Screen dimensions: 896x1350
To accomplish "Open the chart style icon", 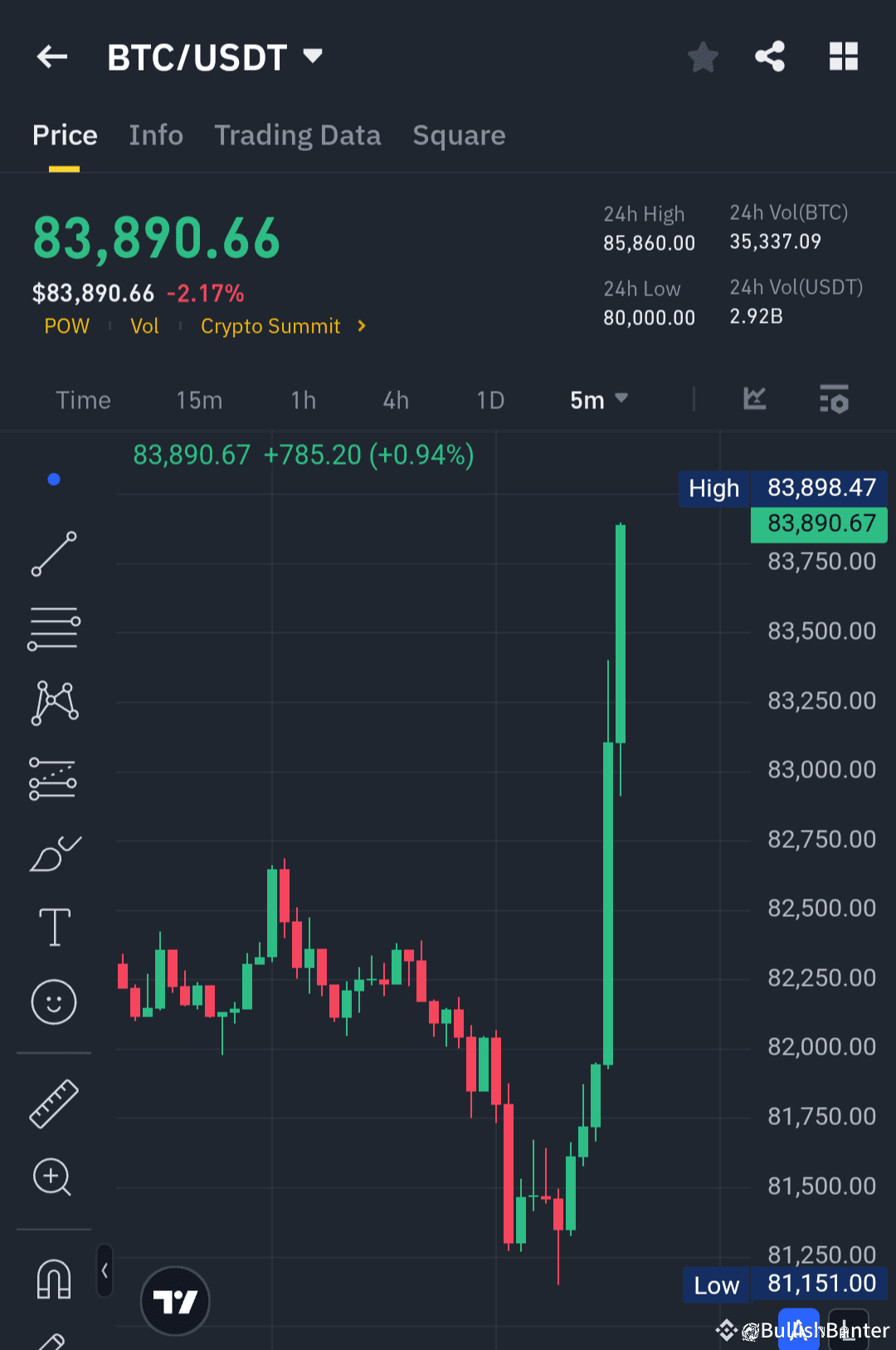I will 754,399.
